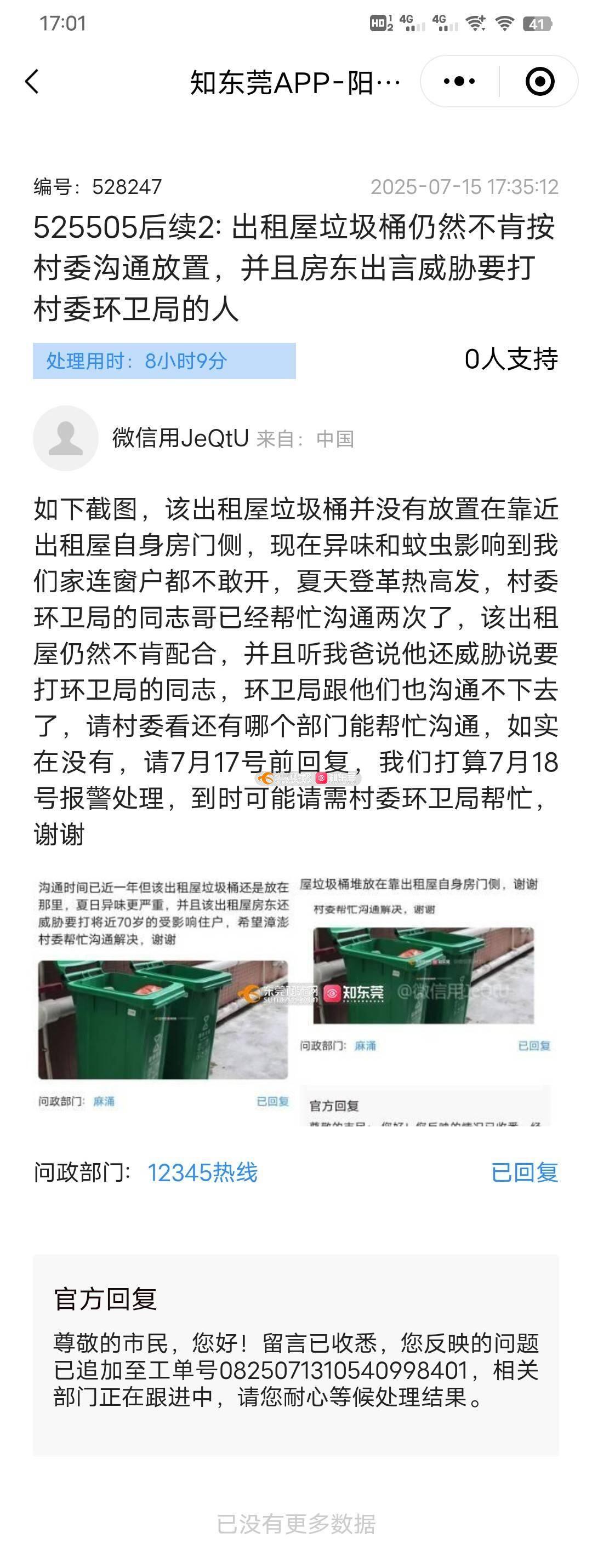Open the profile avatar of 微信用JeQtU
The image size is (592, 1568).
click(x=66, y=438)
